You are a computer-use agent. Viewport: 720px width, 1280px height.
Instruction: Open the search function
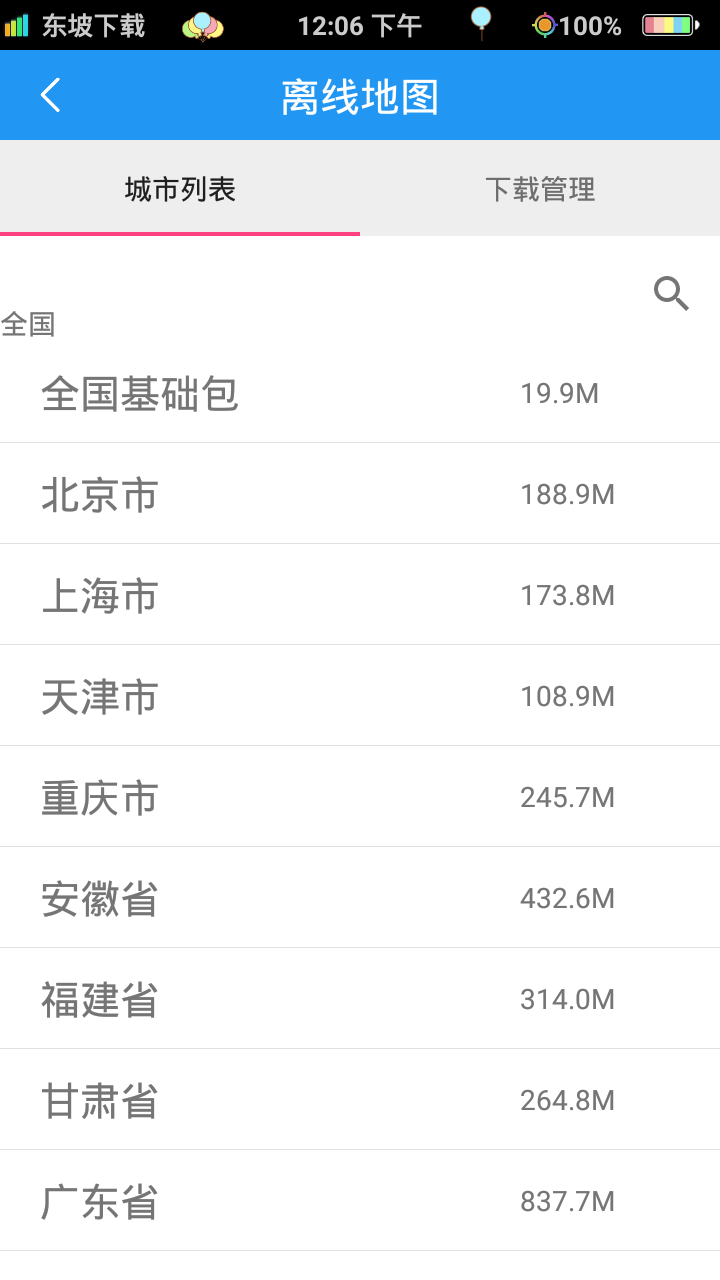coord(671,293)
